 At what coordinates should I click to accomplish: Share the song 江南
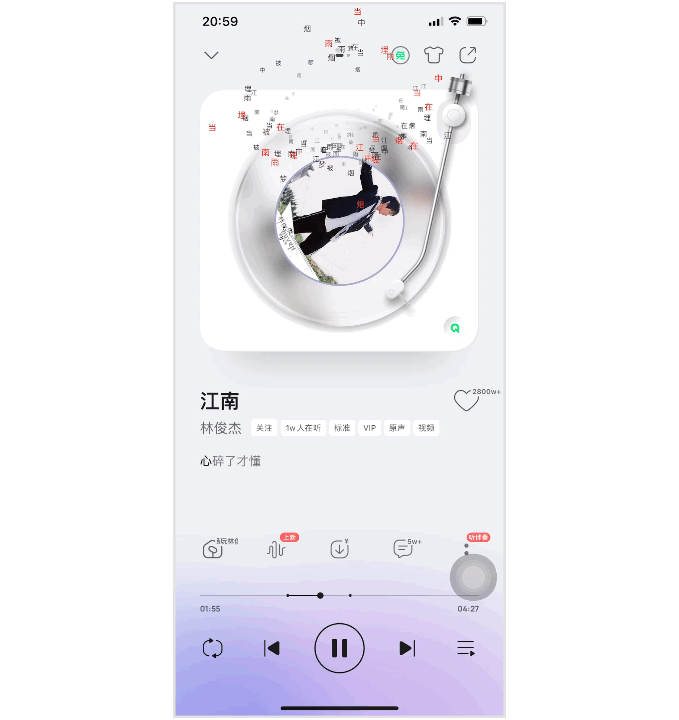468,55
